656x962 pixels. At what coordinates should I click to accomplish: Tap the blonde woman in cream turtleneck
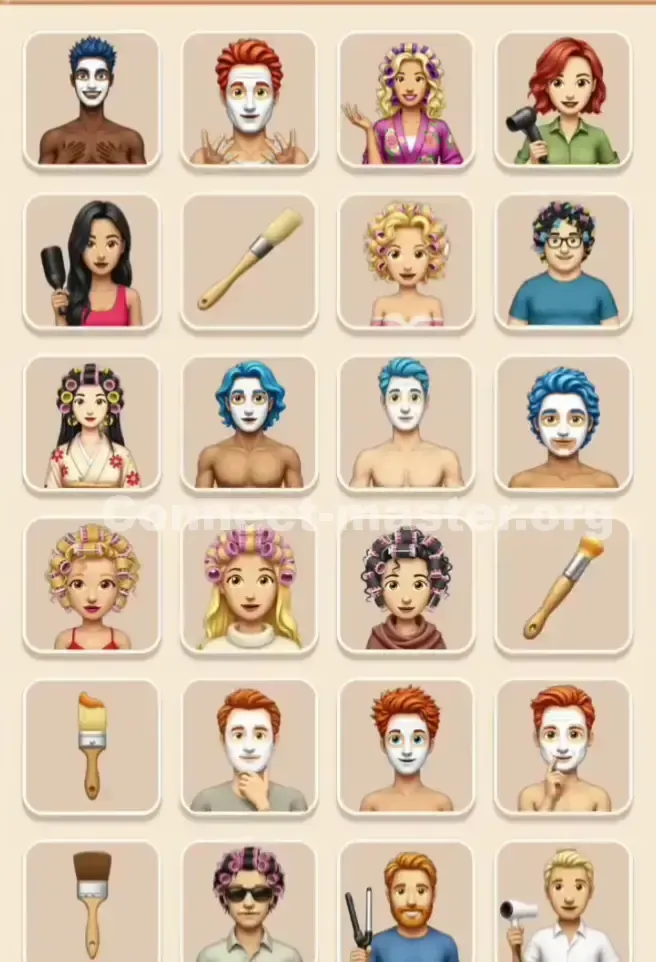(x=249, y=586)
